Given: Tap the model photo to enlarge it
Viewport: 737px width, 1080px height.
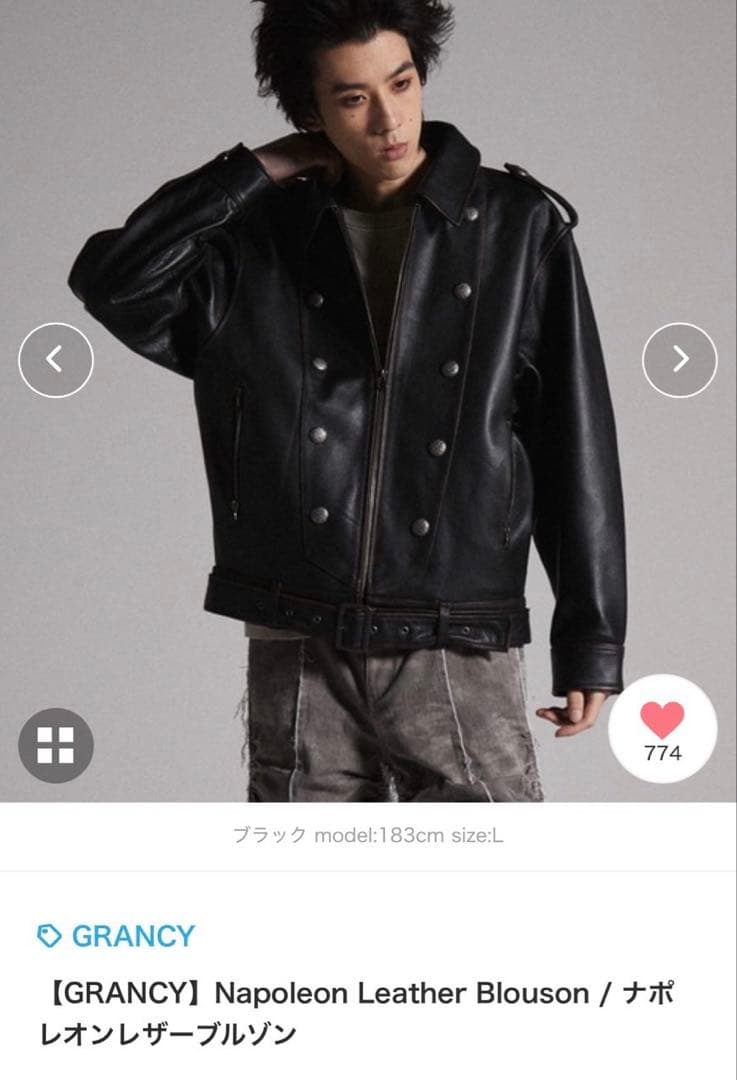Looking at the screenshot, I should 368,400.
